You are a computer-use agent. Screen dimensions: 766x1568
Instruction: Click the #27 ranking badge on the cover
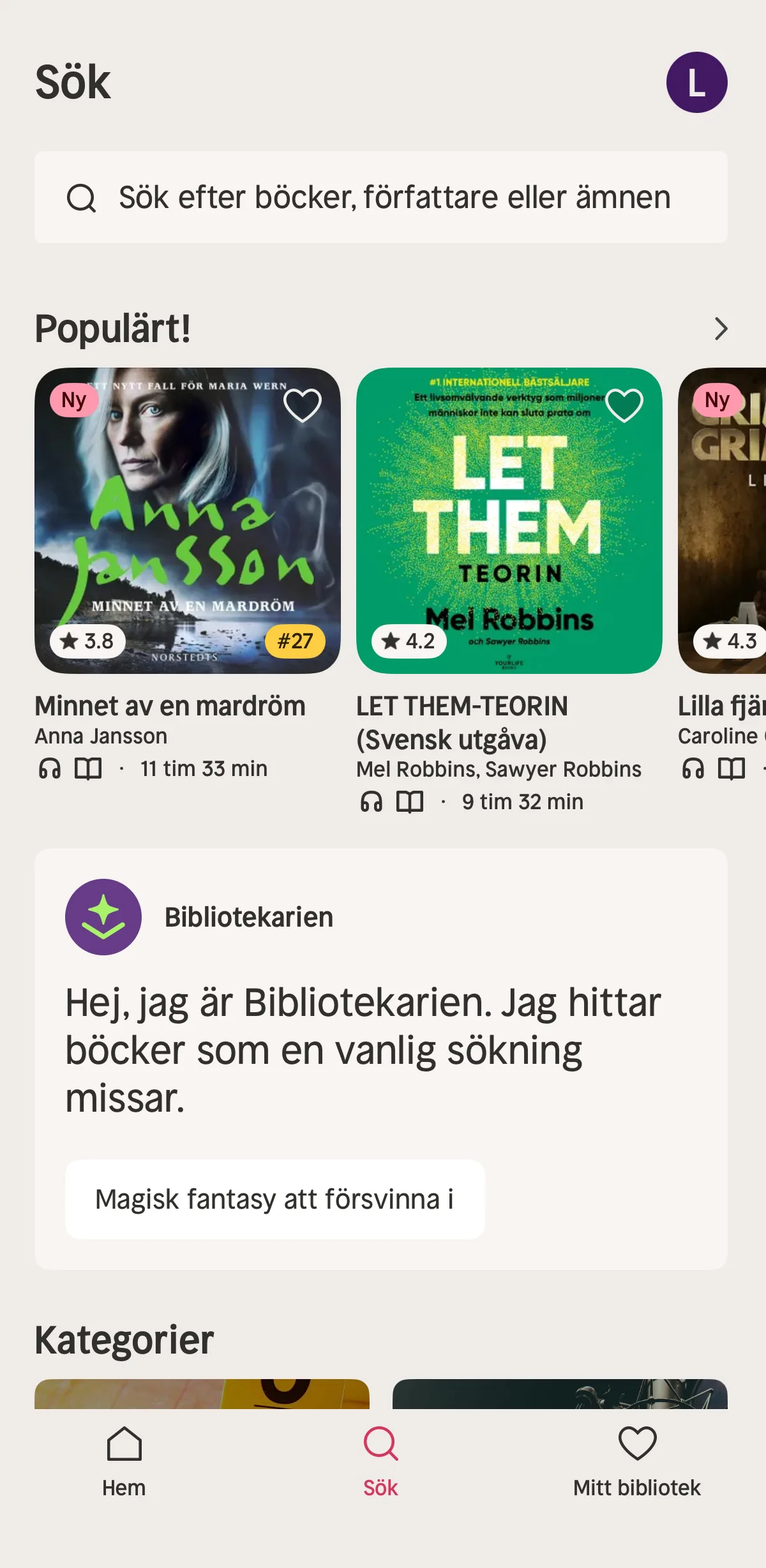[x=296, y=641]
